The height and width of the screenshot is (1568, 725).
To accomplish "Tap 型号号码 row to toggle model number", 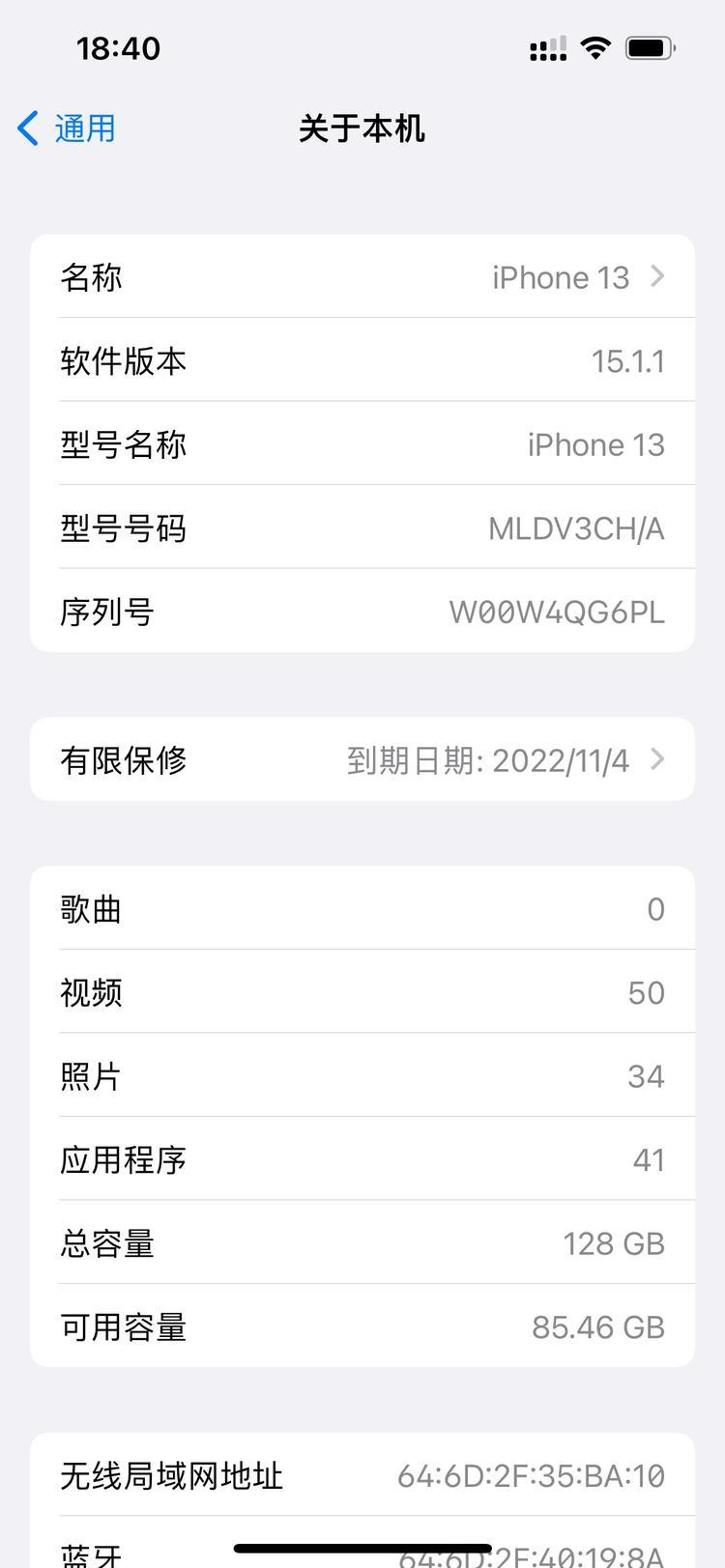I will coord(362,528).
